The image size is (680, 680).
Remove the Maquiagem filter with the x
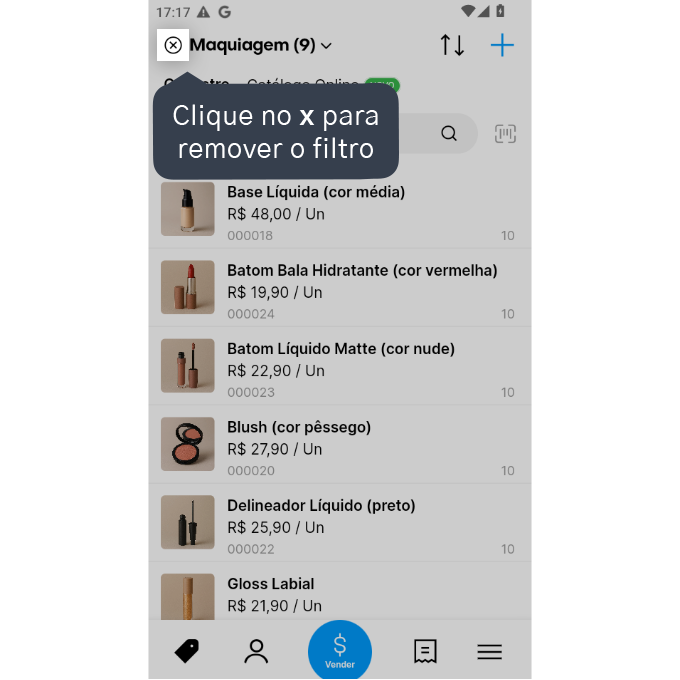tap(173, 45)
